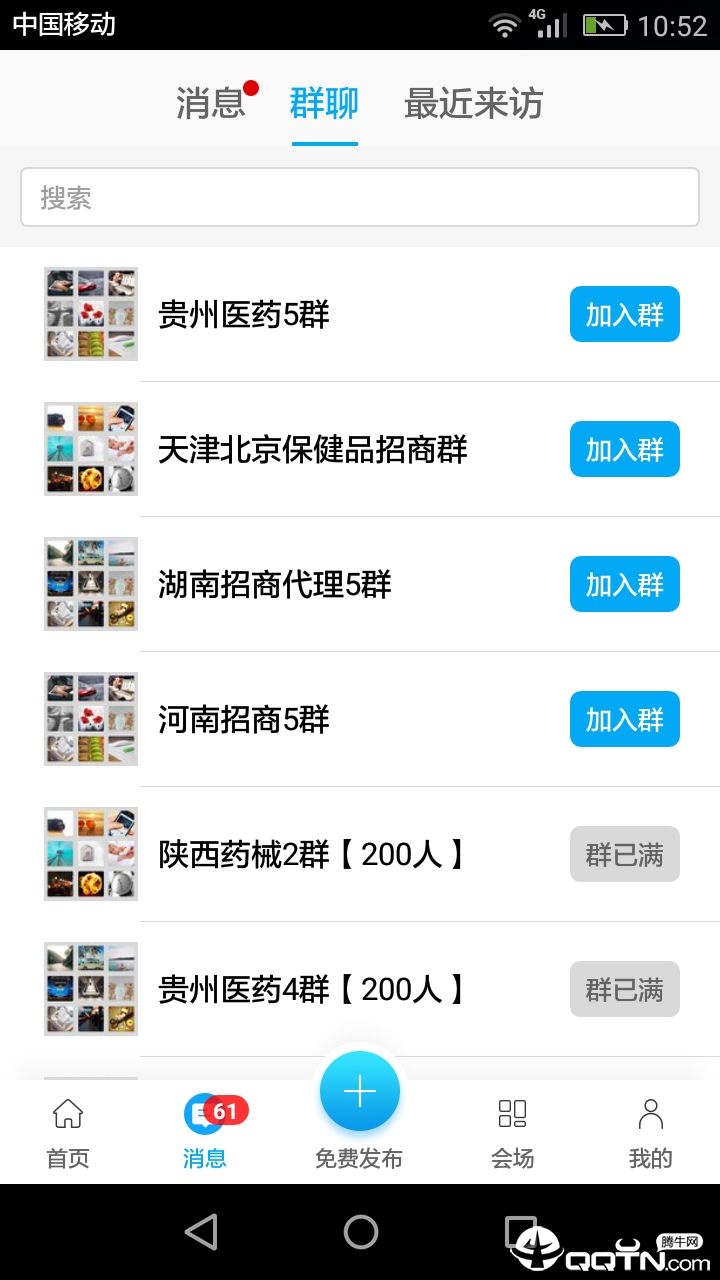Open the 最近来访 tab
Screen dimensions: 720x1280
[x=473, y=103]
